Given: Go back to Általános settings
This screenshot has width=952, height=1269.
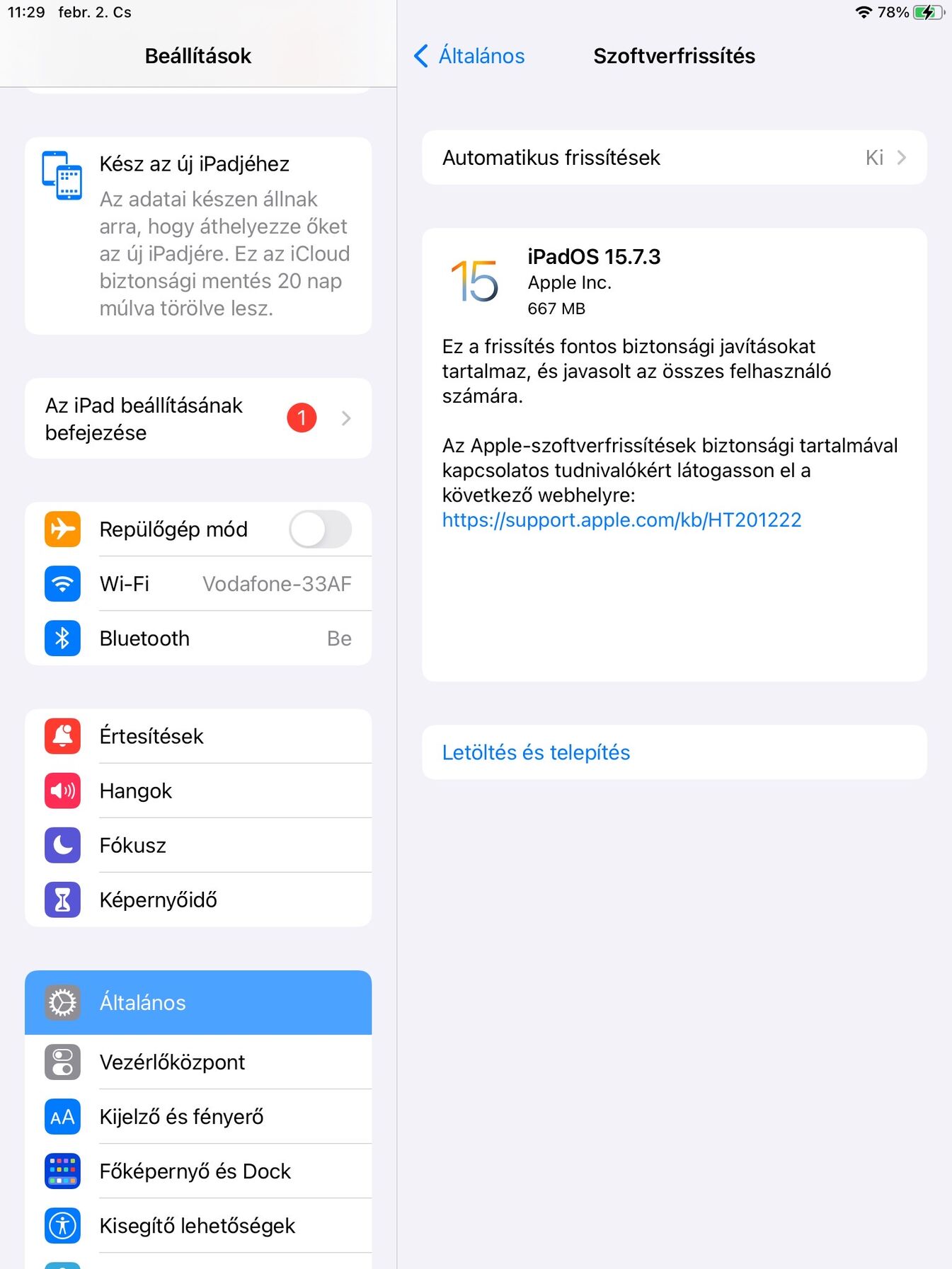Looking at the screenshot, I should click(x=469, y=56).
